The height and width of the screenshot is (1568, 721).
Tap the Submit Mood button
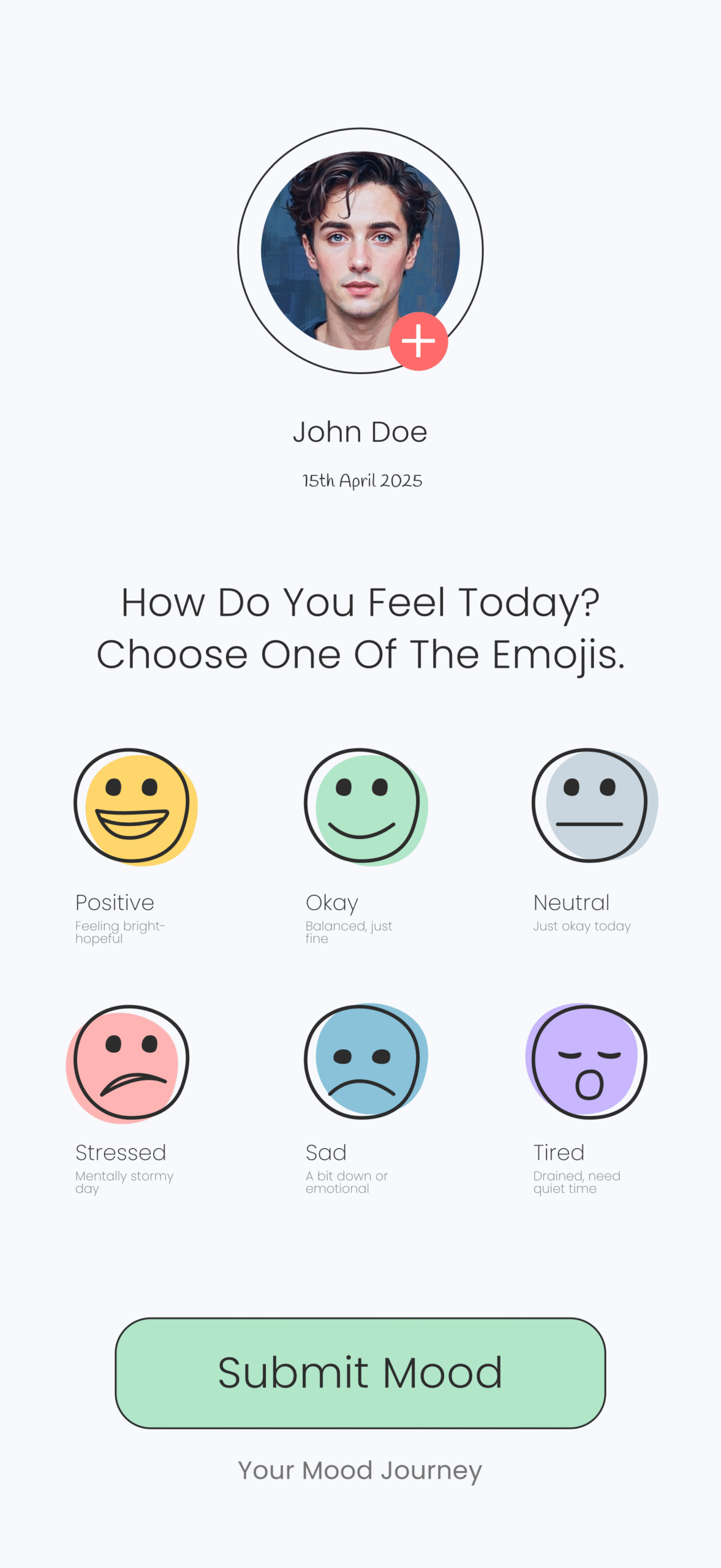point(360,1373)
